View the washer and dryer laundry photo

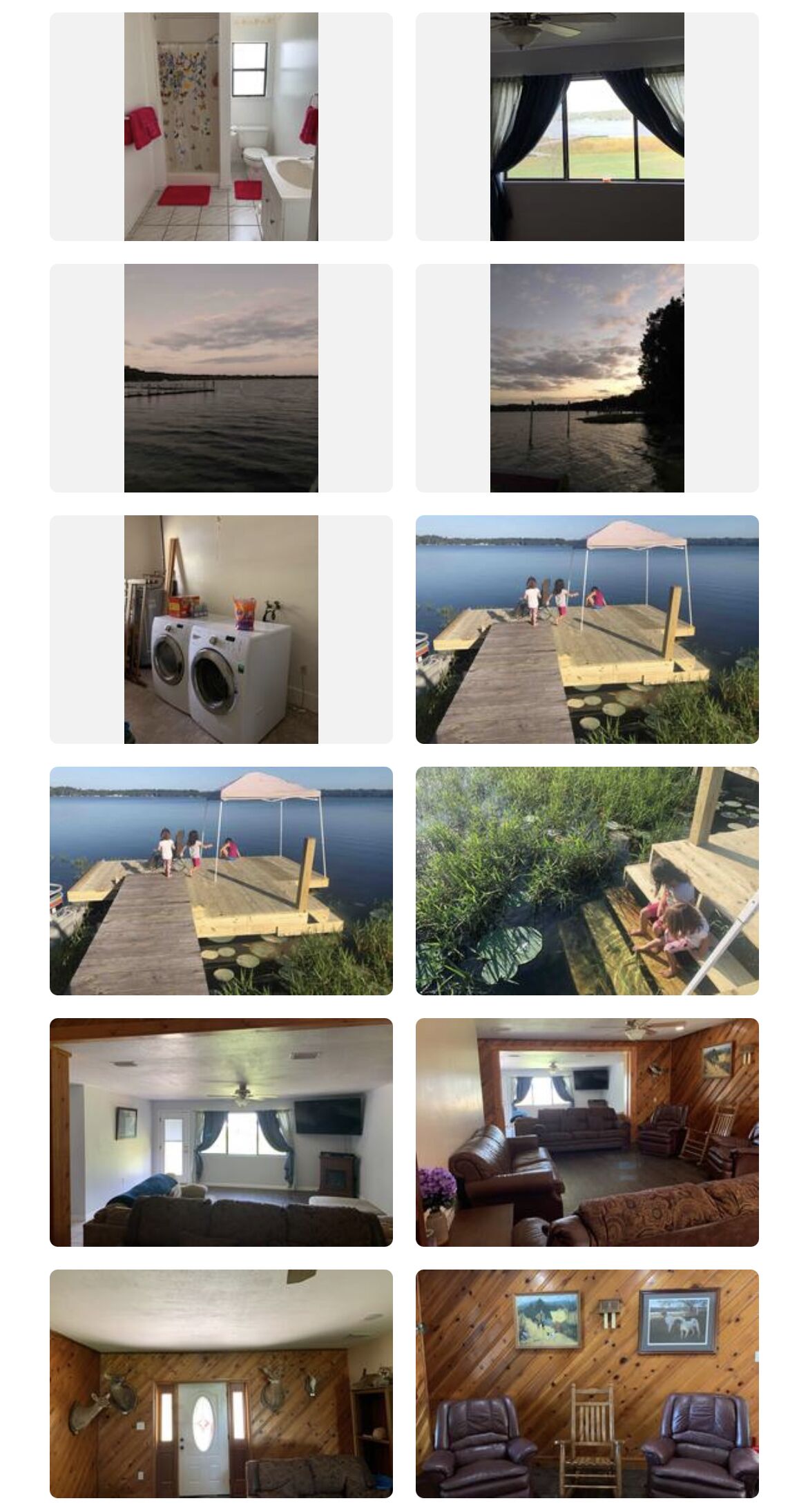[x=221, y=629]
